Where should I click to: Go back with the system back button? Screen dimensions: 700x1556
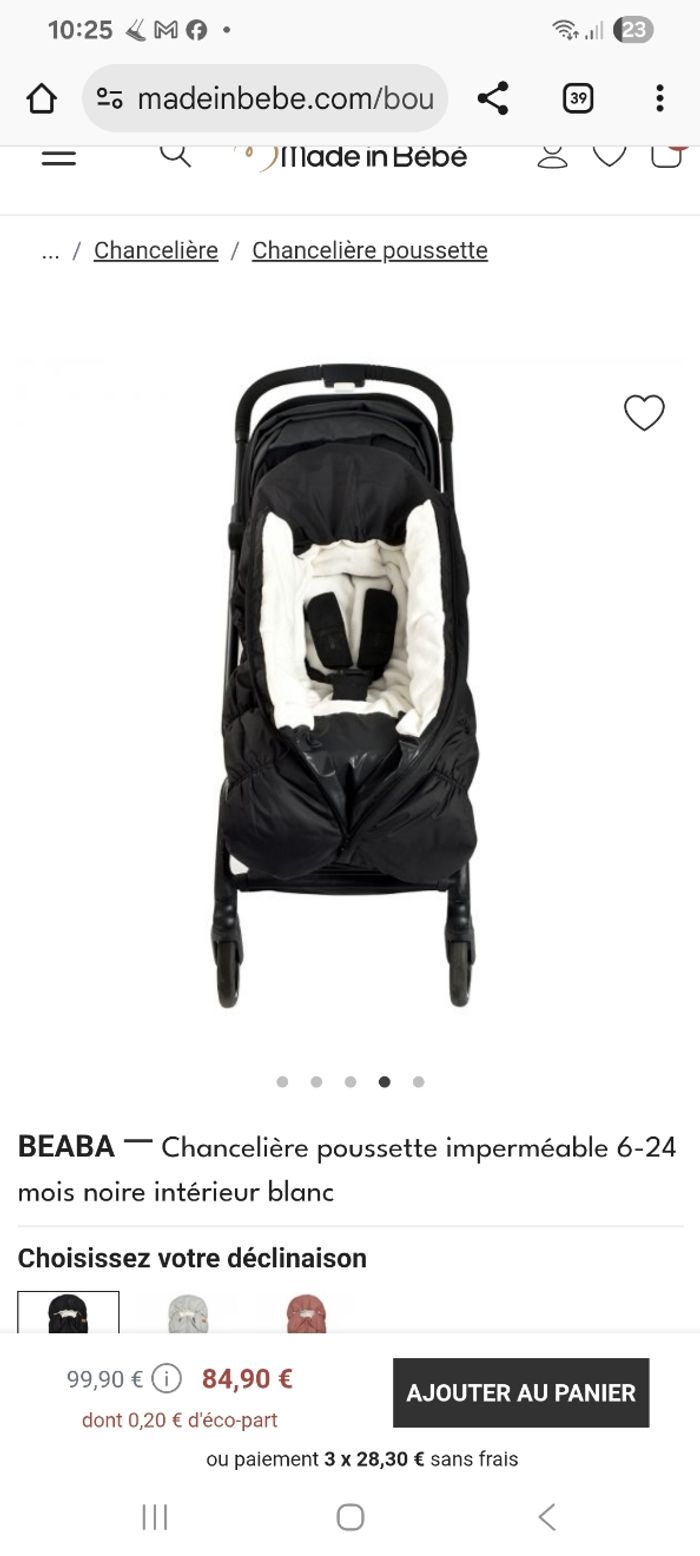click(547, 1517)
